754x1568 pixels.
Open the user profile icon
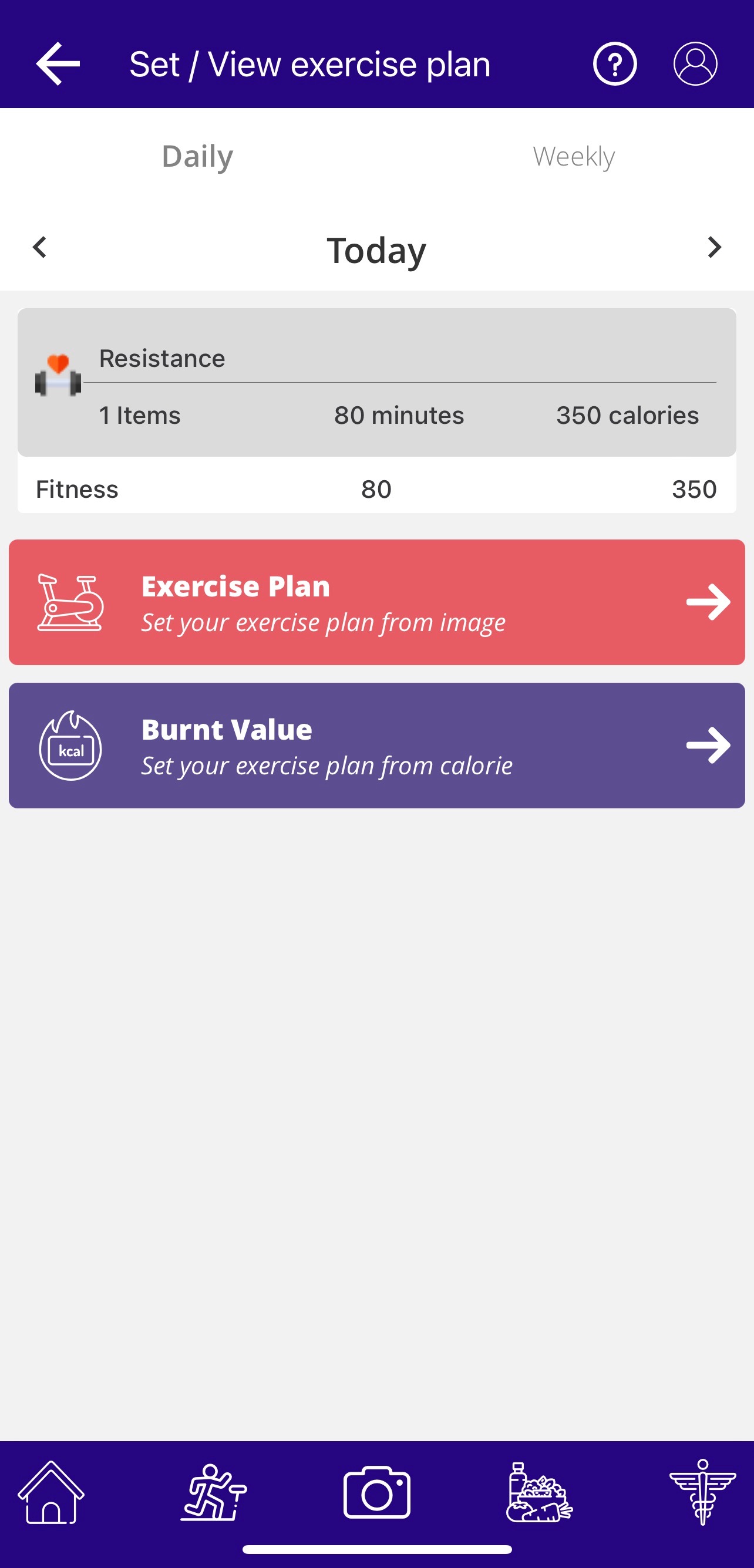(x=695, y=63)
